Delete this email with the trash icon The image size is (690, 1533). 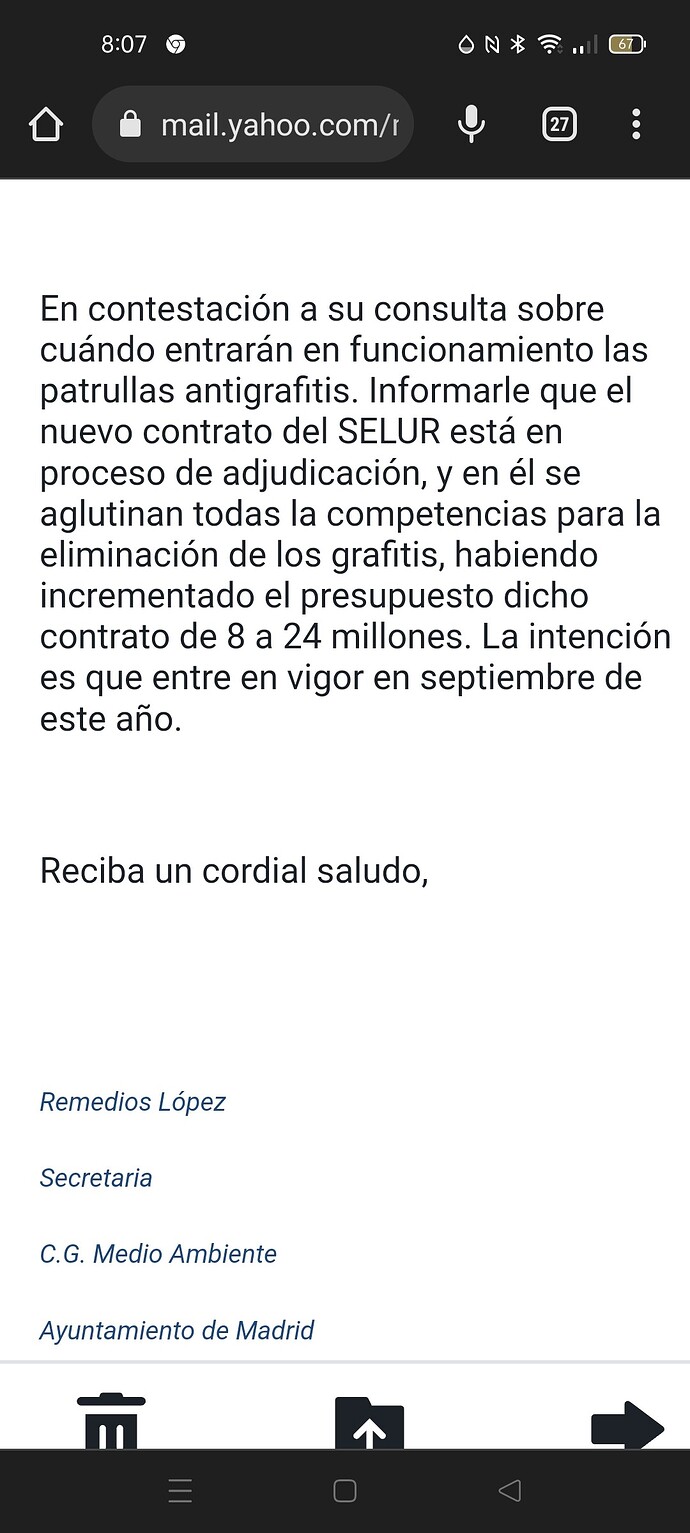[x=111, y=1423]
